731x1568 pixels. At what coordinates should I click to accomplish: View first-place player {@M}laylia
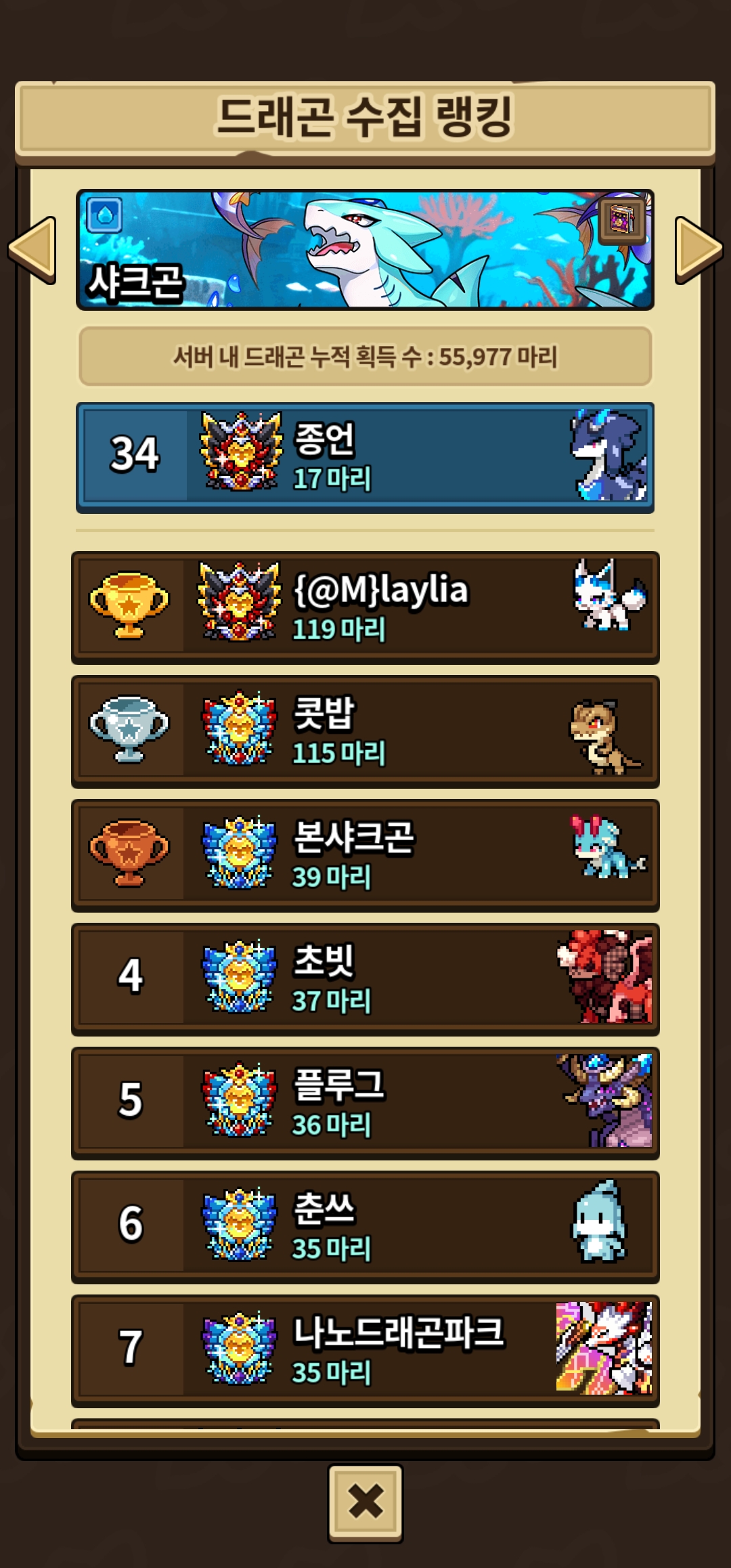click(x=365, y=607)
